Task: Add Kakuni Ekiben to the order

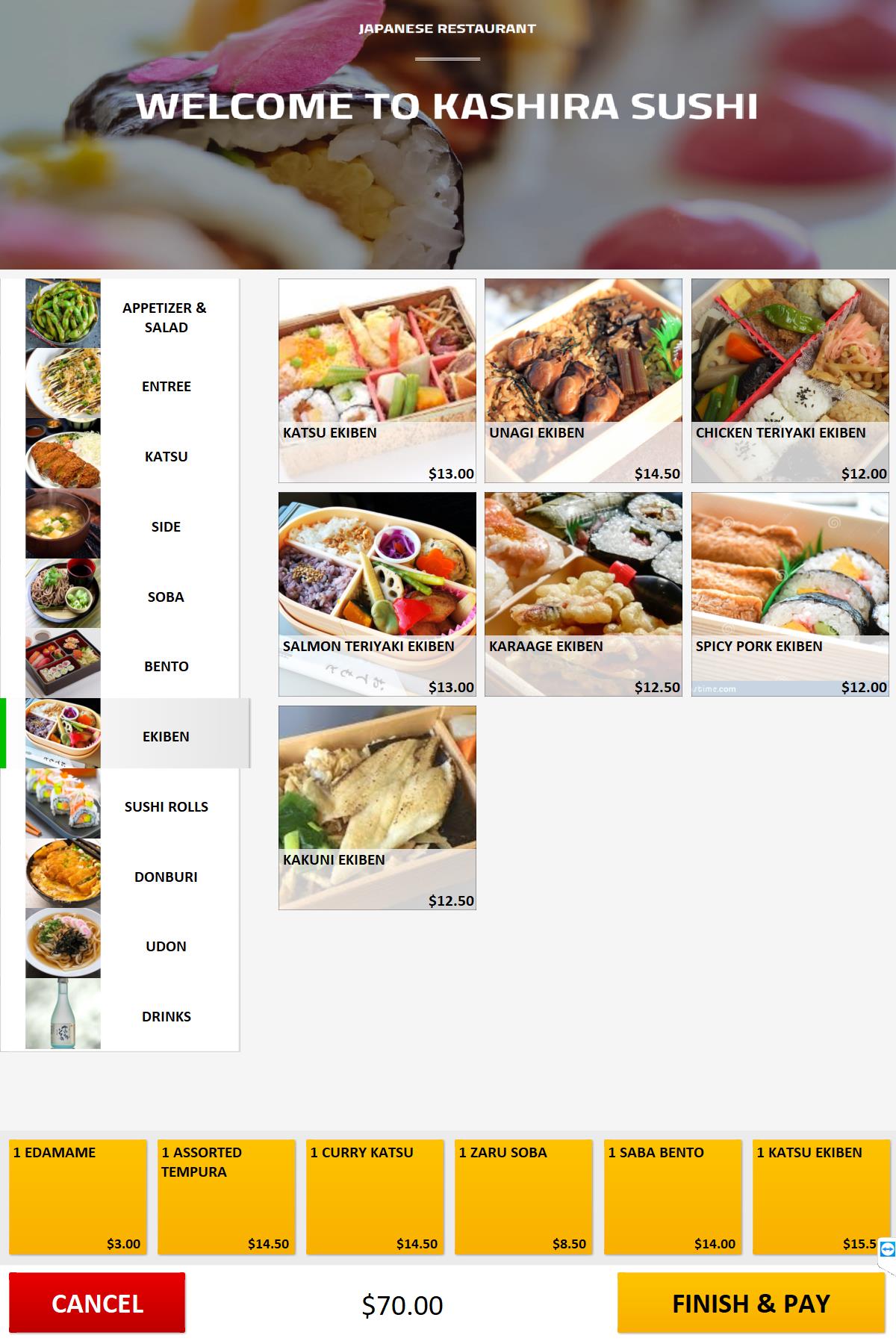Action: coord(377,807)
